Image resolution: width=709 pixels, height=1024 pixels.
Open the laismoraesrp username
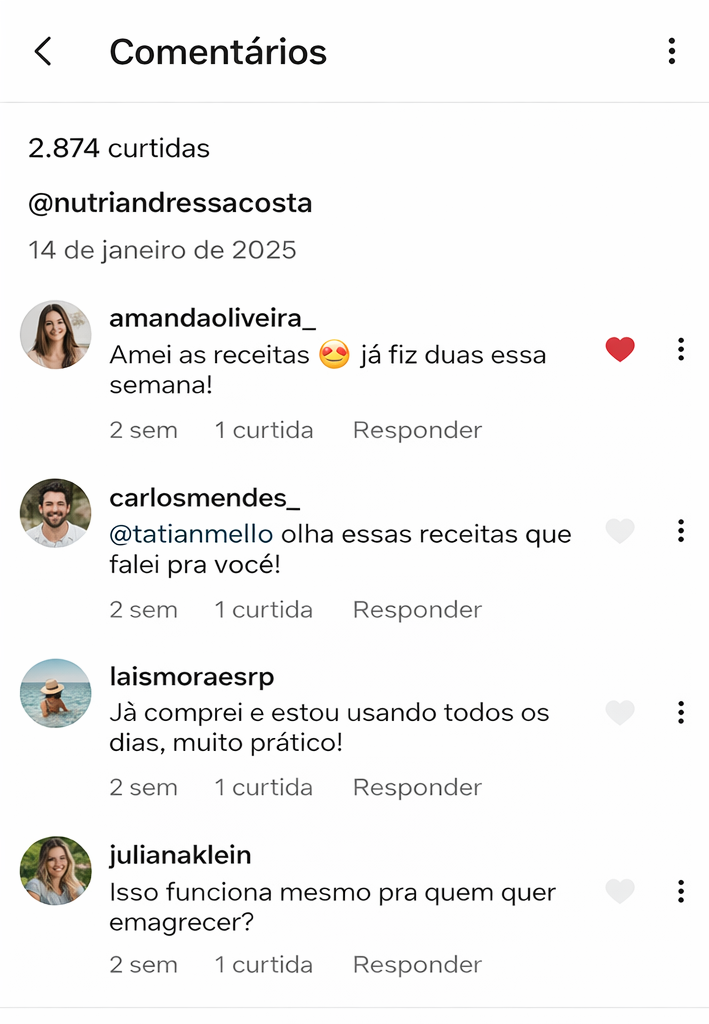click(191, 677)
